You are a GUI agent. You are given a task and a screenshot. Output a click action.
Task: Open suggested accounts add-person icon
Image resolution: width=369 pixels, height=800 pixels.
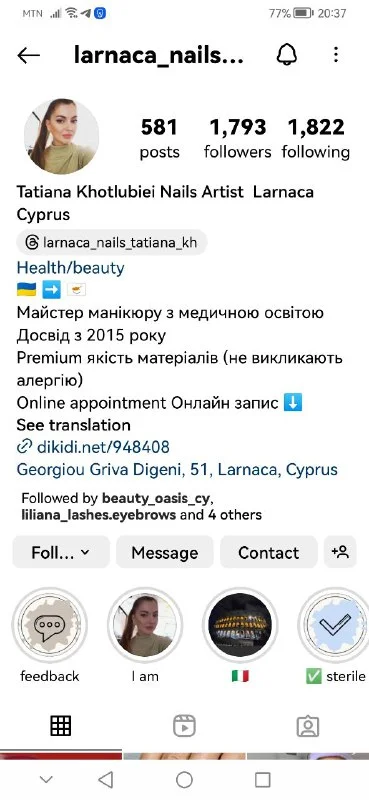point(340,552)
